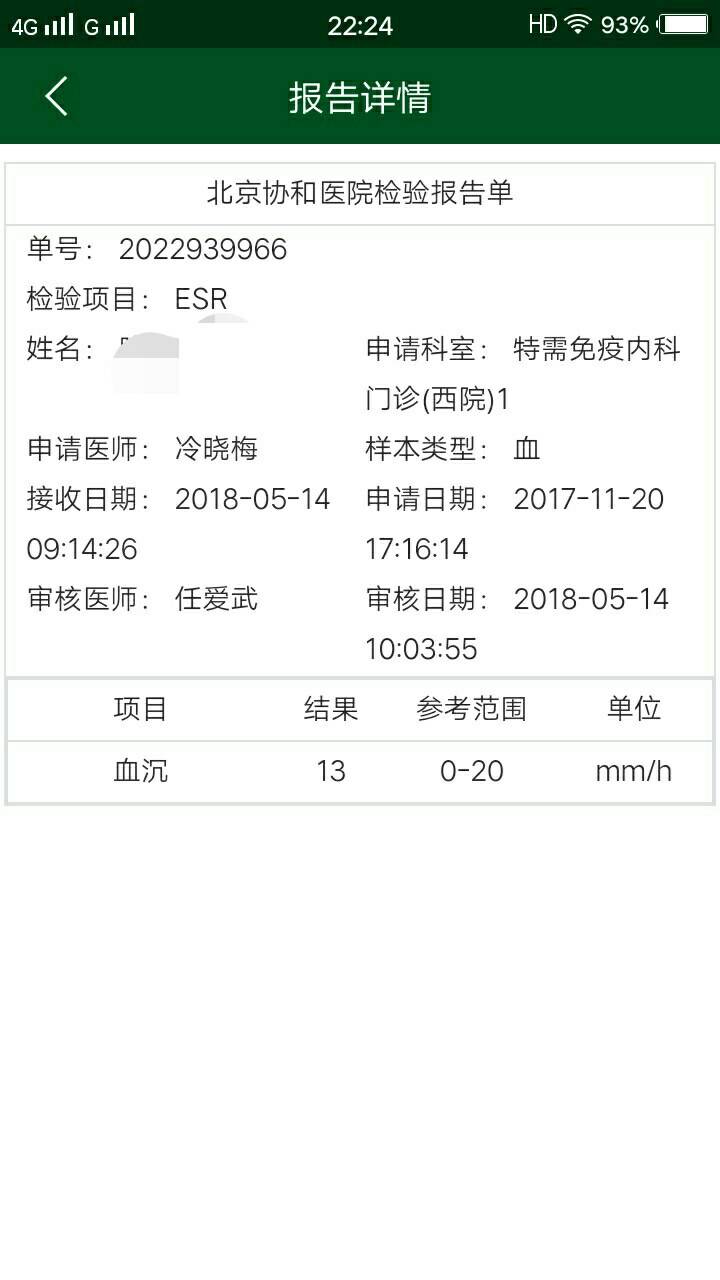Viewport: 720px width, 1280px height.
Task: Tap the hospital header 北京协和医院检验报告单
Action: [360, 194]
